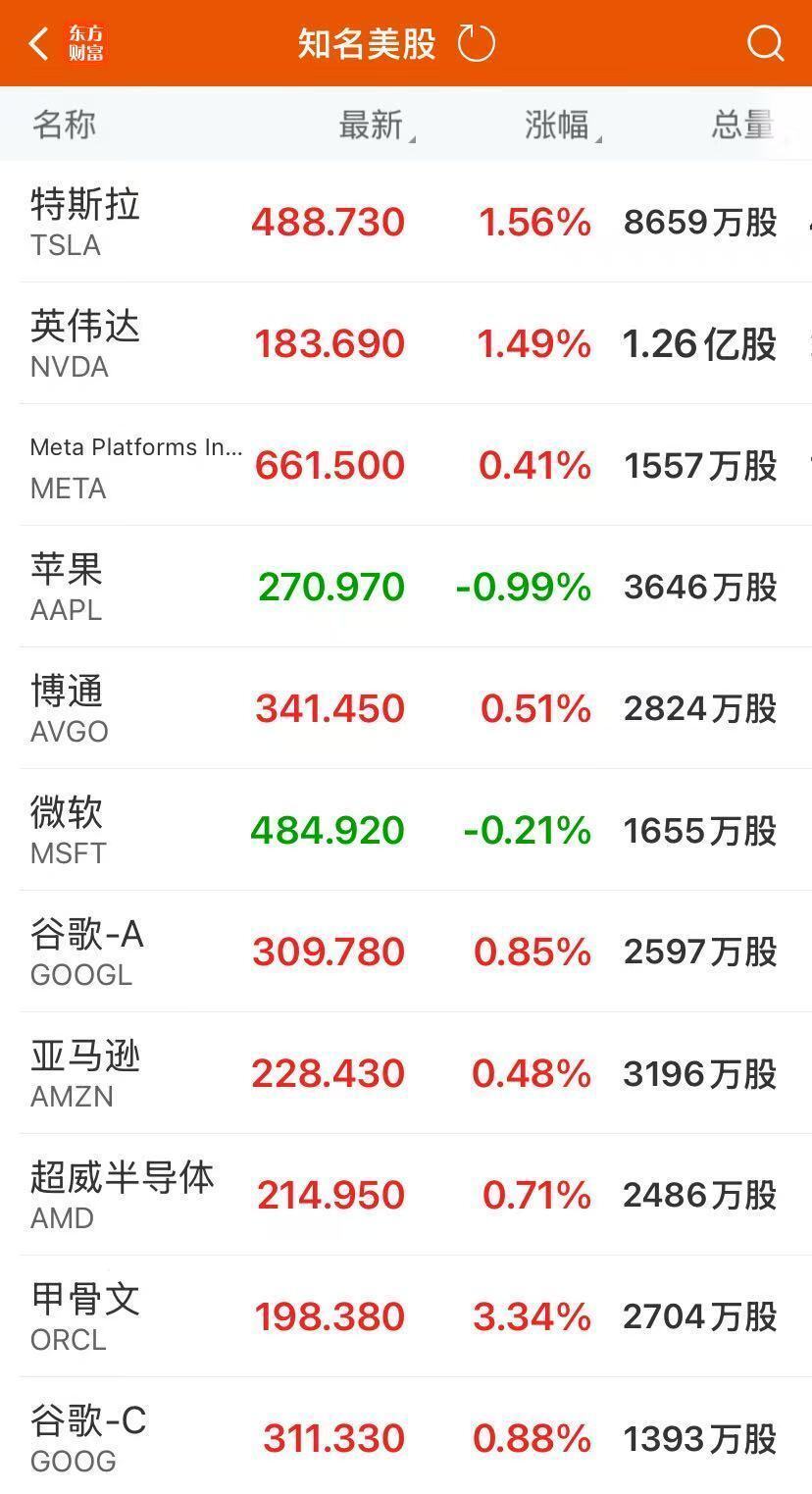Image resolution: width=812 pixels, height=1494 pixels.
Task: Open the search magnifier icon
Action: [763, 42]
